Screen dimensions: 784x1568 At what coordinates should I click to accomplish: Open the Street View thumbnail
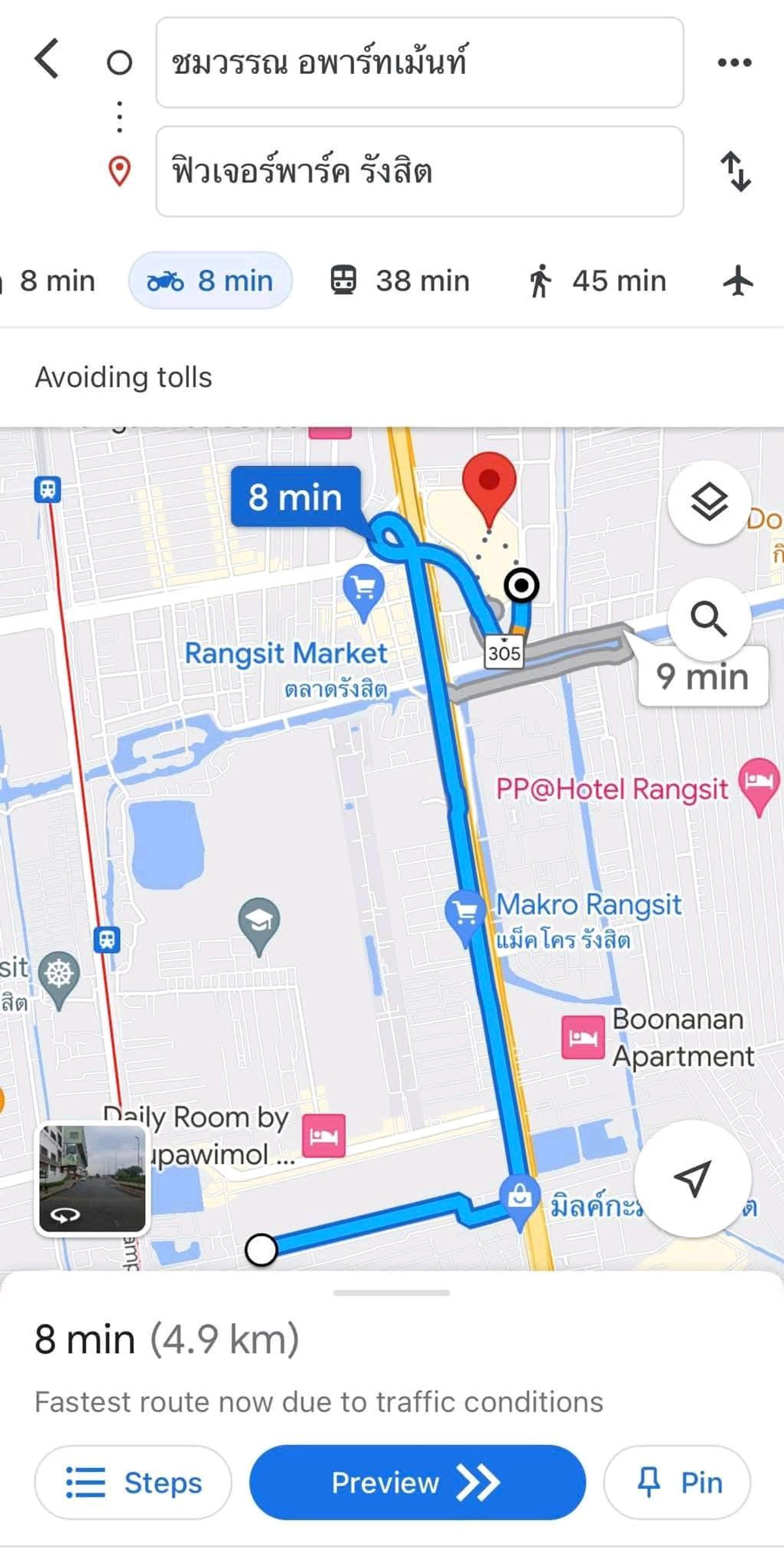click(x=92, y=1179)
